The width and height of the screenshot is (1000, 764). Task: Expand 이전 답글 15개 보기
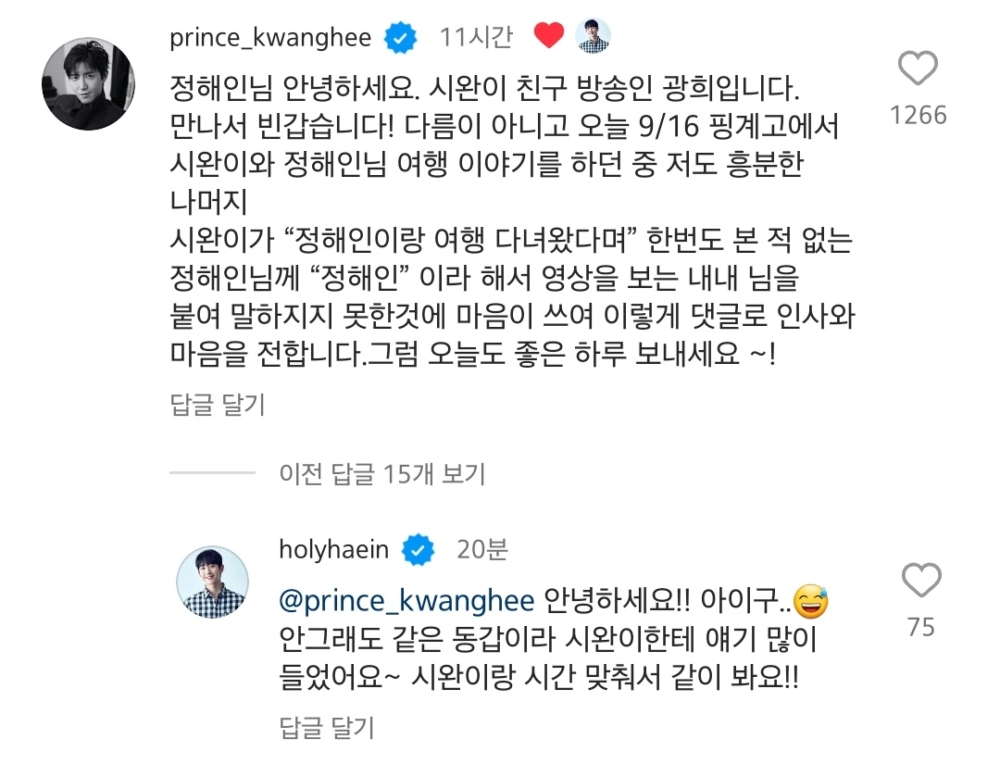tap(382, 472)
